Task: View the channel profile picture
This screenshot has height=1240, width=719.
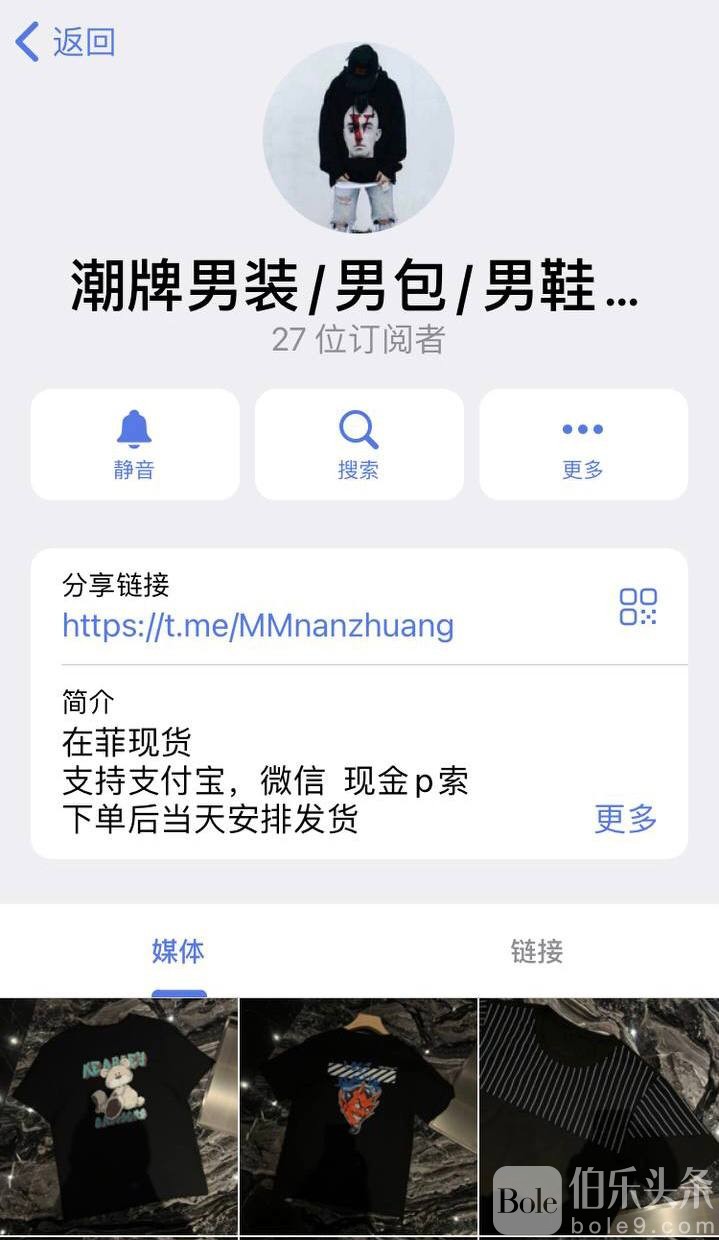Action: click(359, 138)
